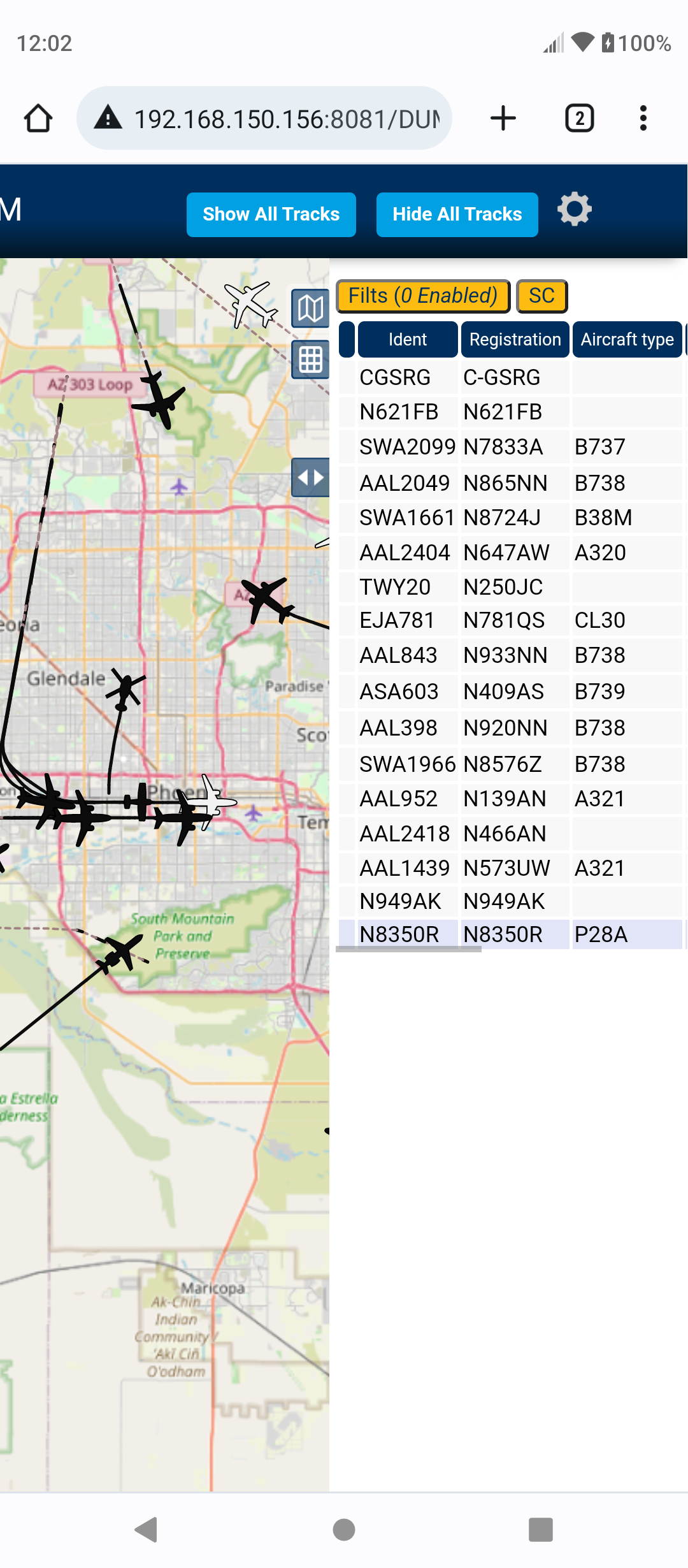Select the SWA2099 aircraft row

[x=510, y=447]
